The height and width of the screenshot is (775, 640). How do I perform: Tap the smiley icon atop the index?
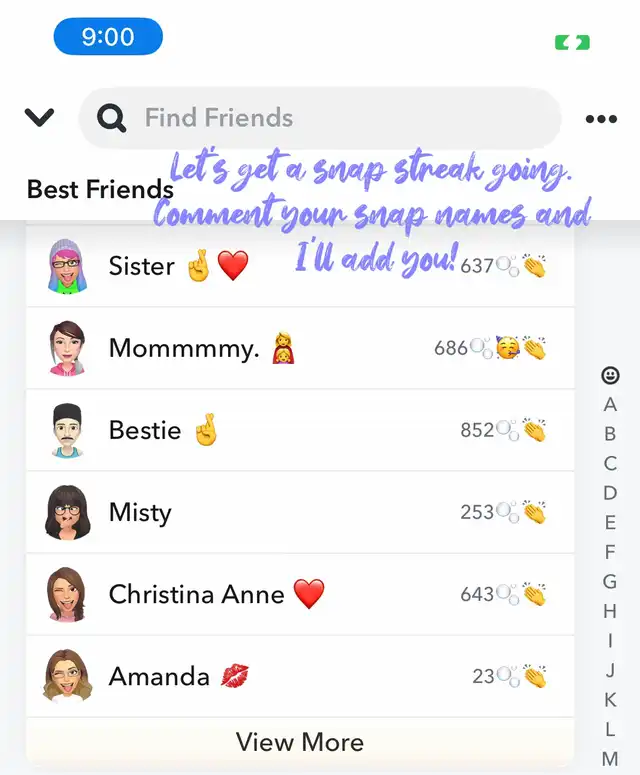(x=610, y=376)
